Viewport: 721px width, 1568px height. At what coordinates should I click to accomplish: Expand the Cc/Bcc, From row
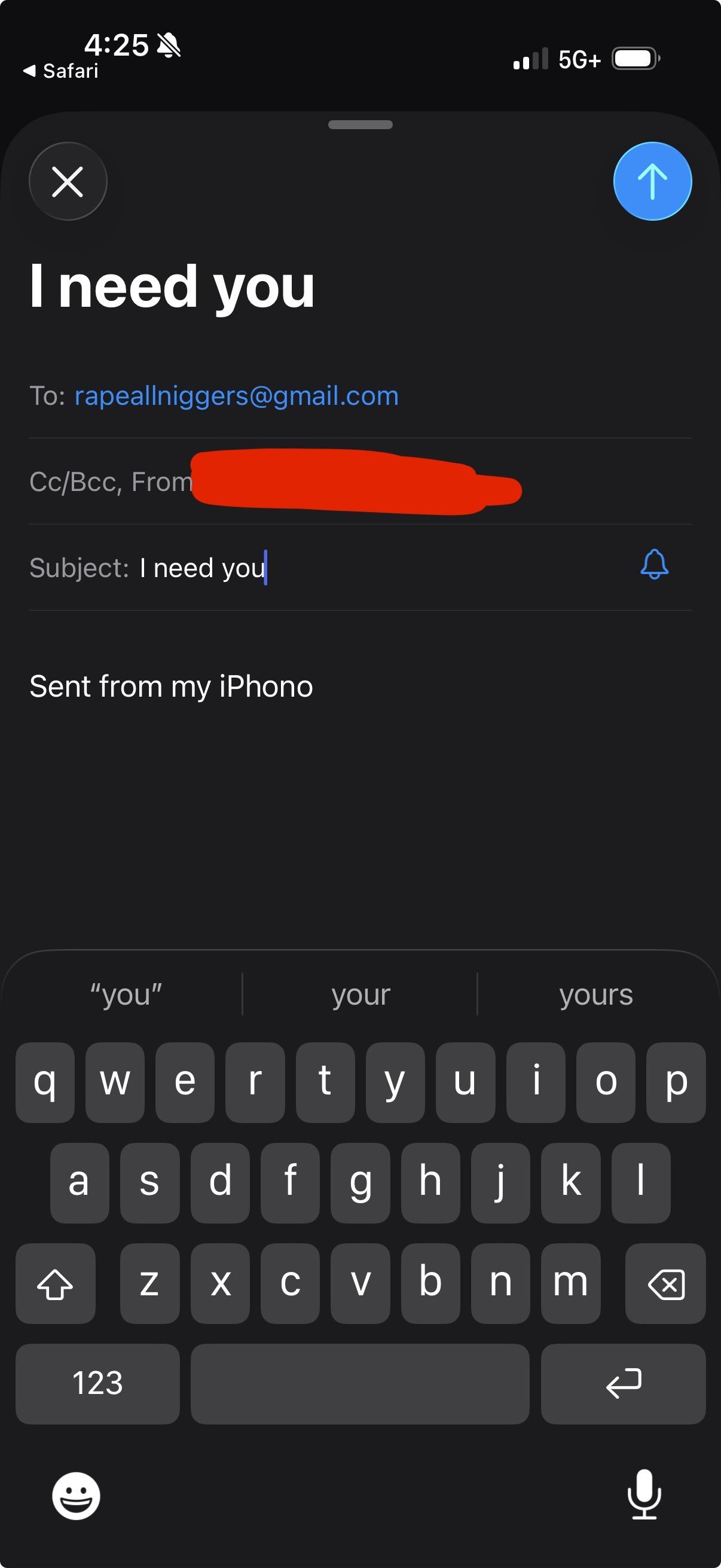pyautogui.click(x=111, y=482)
